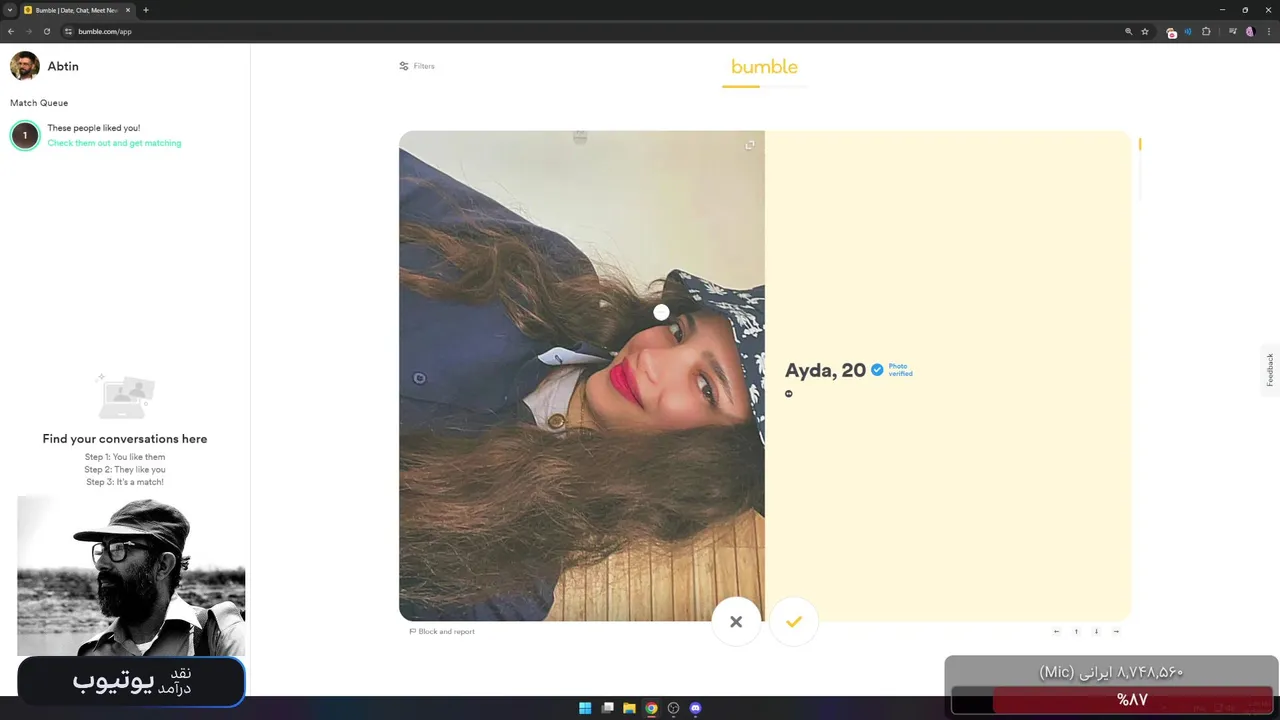Expand Ayda's photo with the fullscreen icon

[x=749, y=145]
